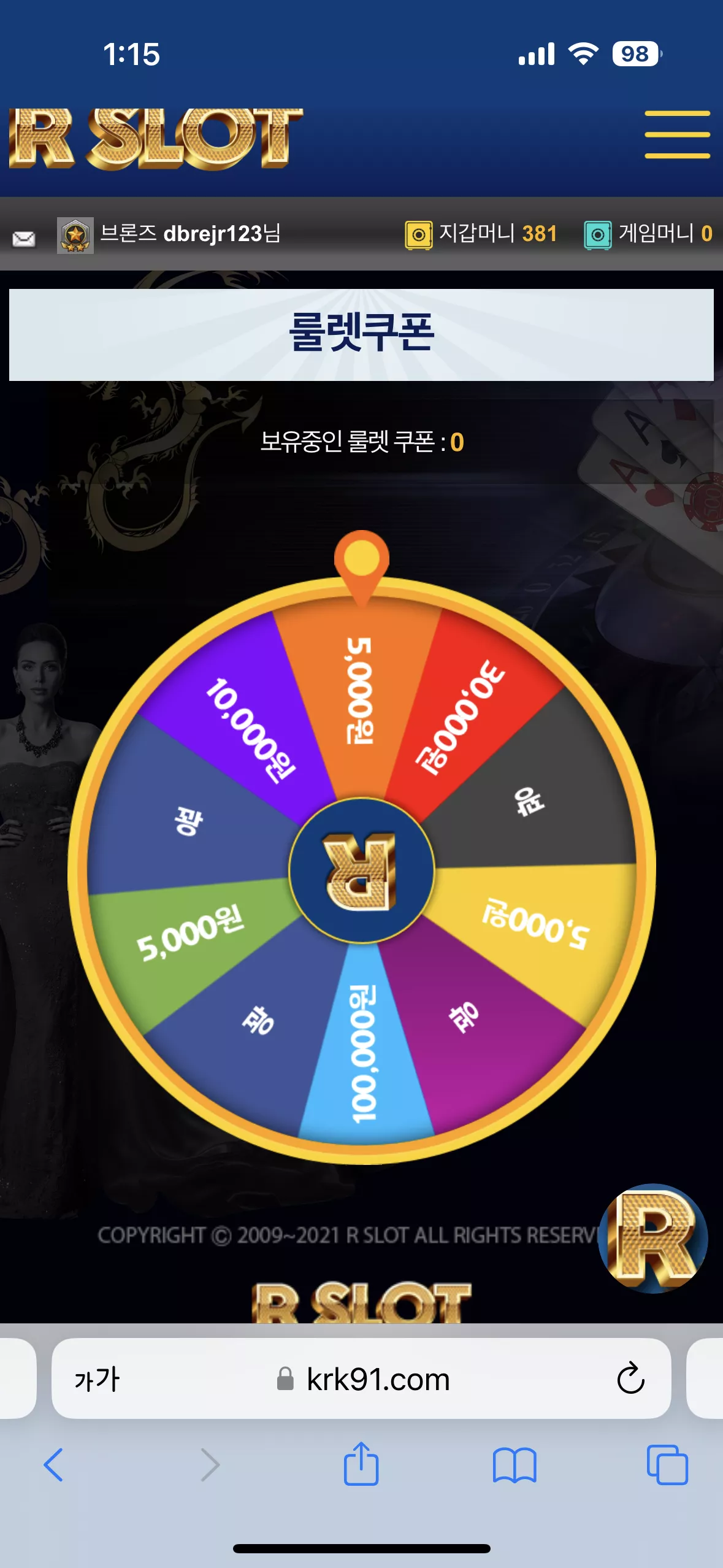The image size is (723, 1568).
Task: Open the floating R round button
Action: pos(653,1238)
